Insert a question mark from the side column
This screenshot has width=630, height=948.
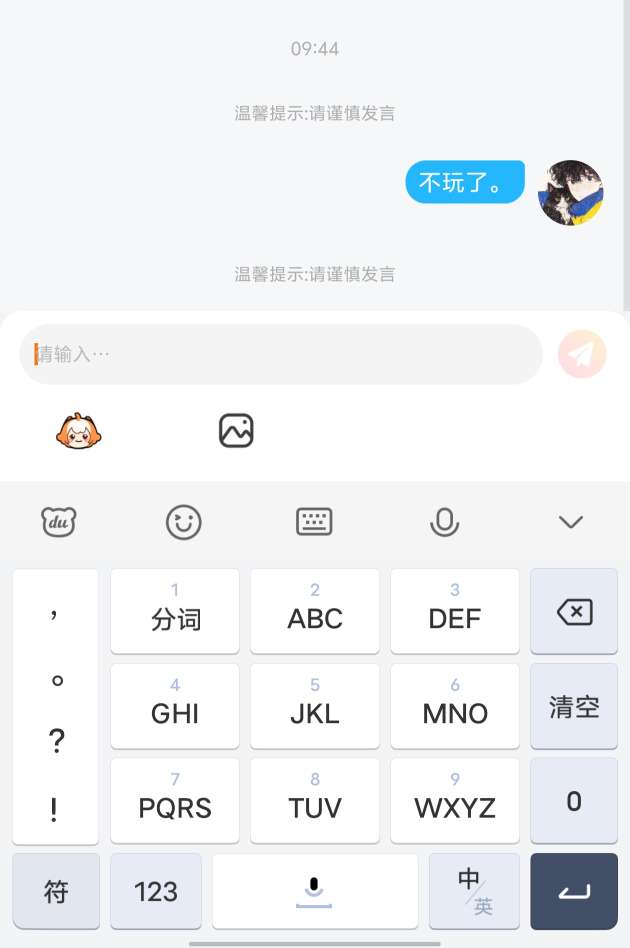click(56, 742)
